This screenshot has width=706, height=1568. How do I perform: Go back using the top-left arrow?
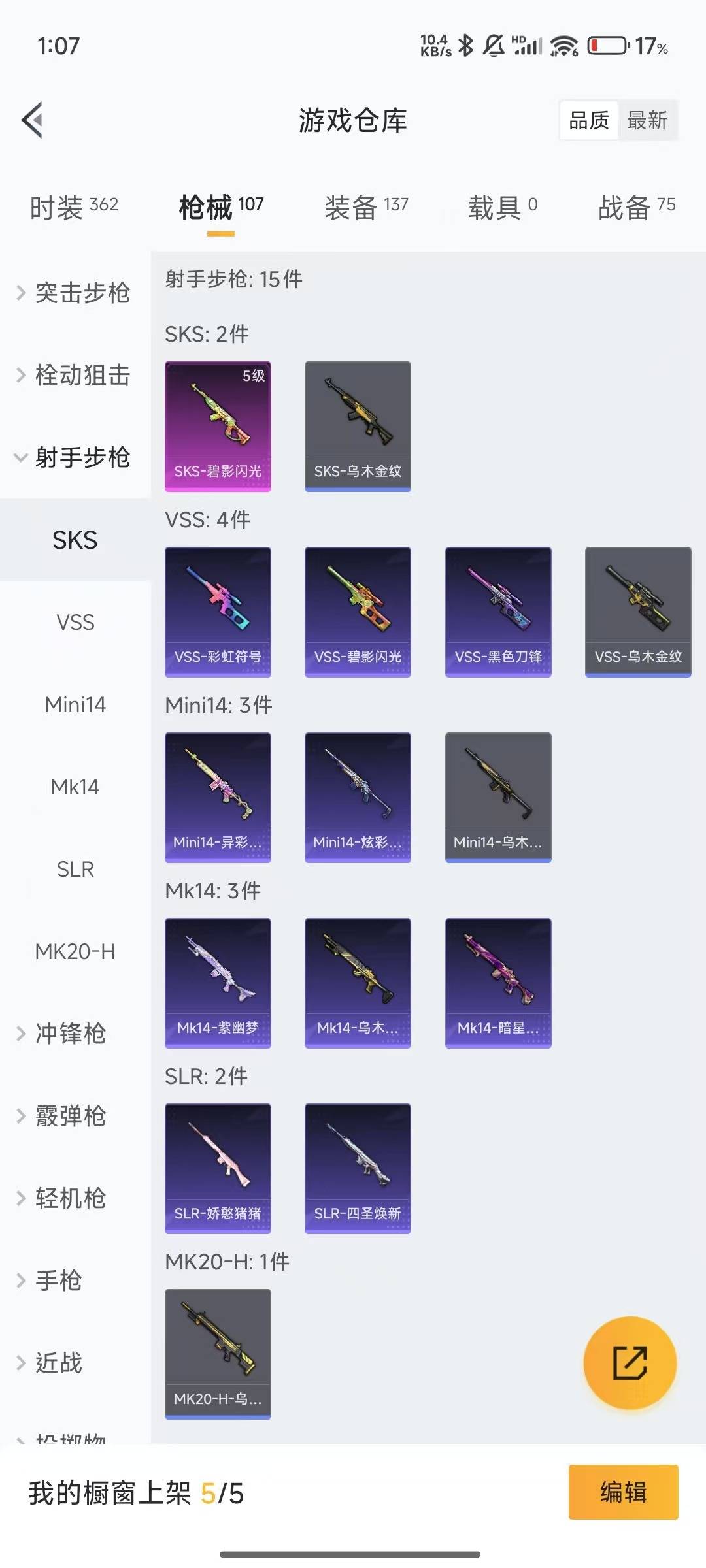tap(32, 120)
